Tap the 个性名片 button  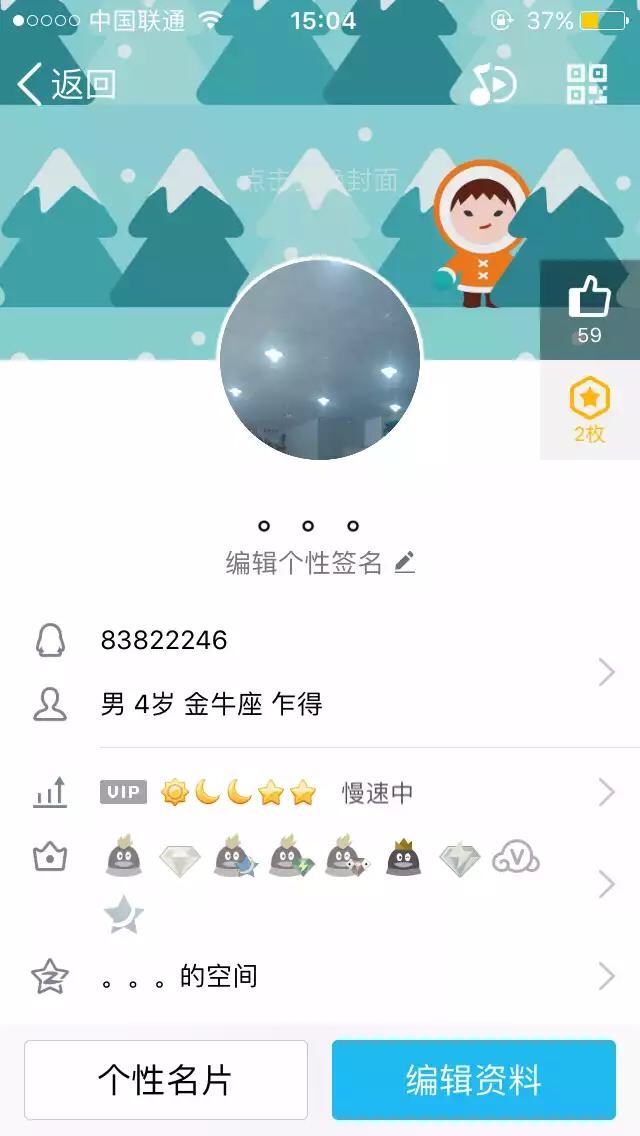(x=166, y=1080)
